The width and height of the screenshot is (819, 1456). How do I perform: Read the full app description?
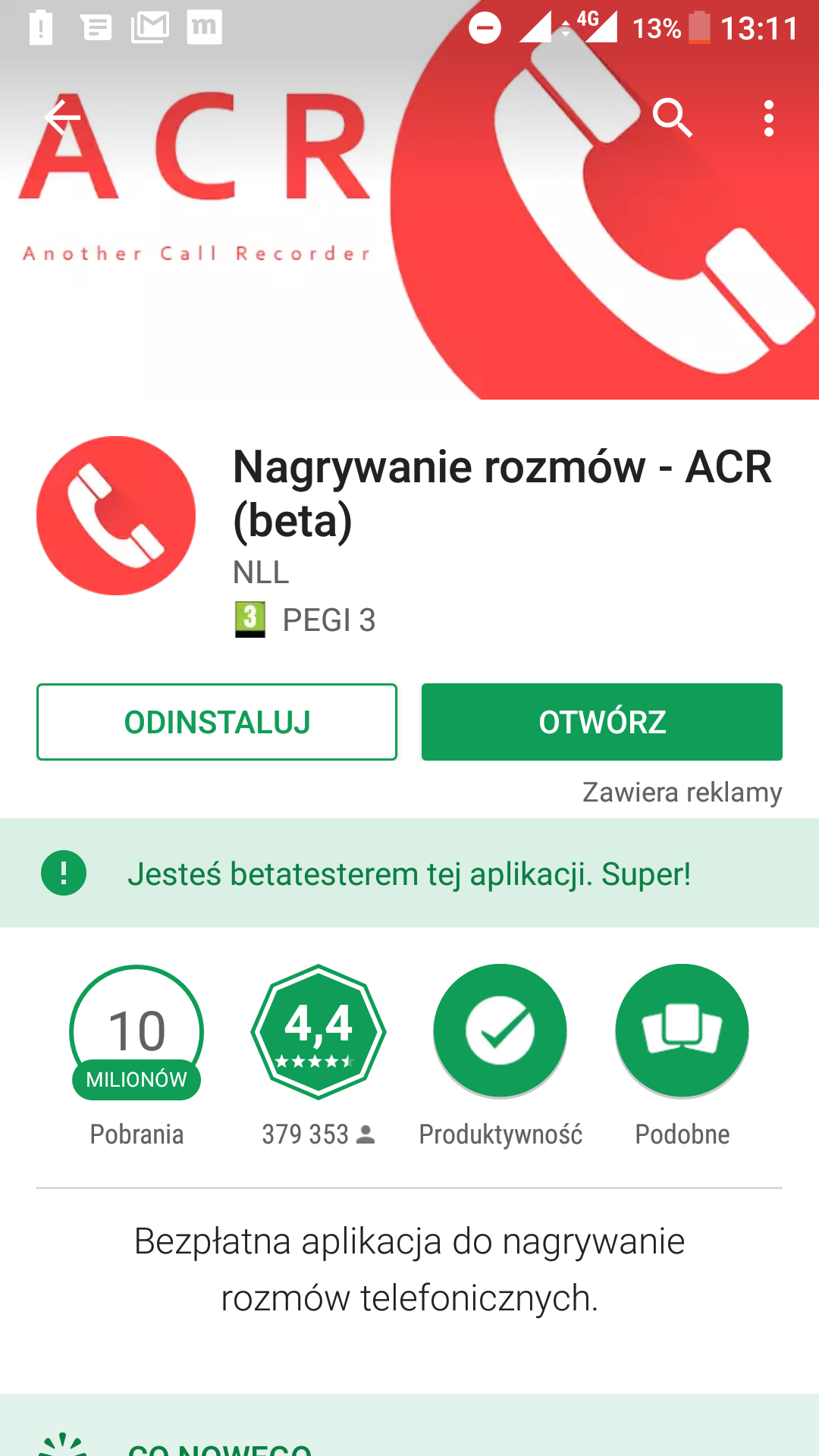click(x=409, y=1269)
